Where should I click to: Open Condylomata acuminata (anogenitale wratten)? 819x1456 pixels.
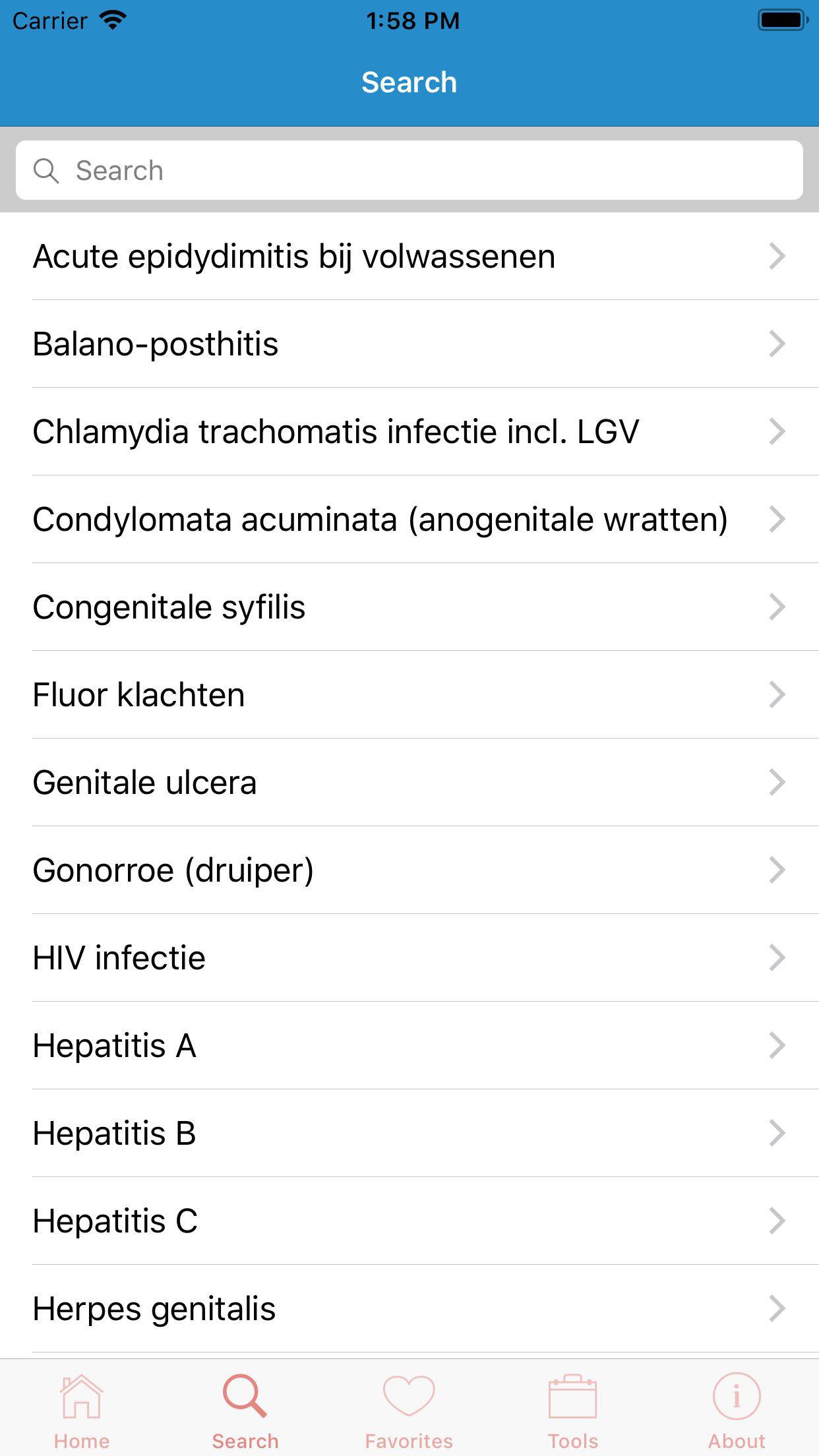coord(409,519)
